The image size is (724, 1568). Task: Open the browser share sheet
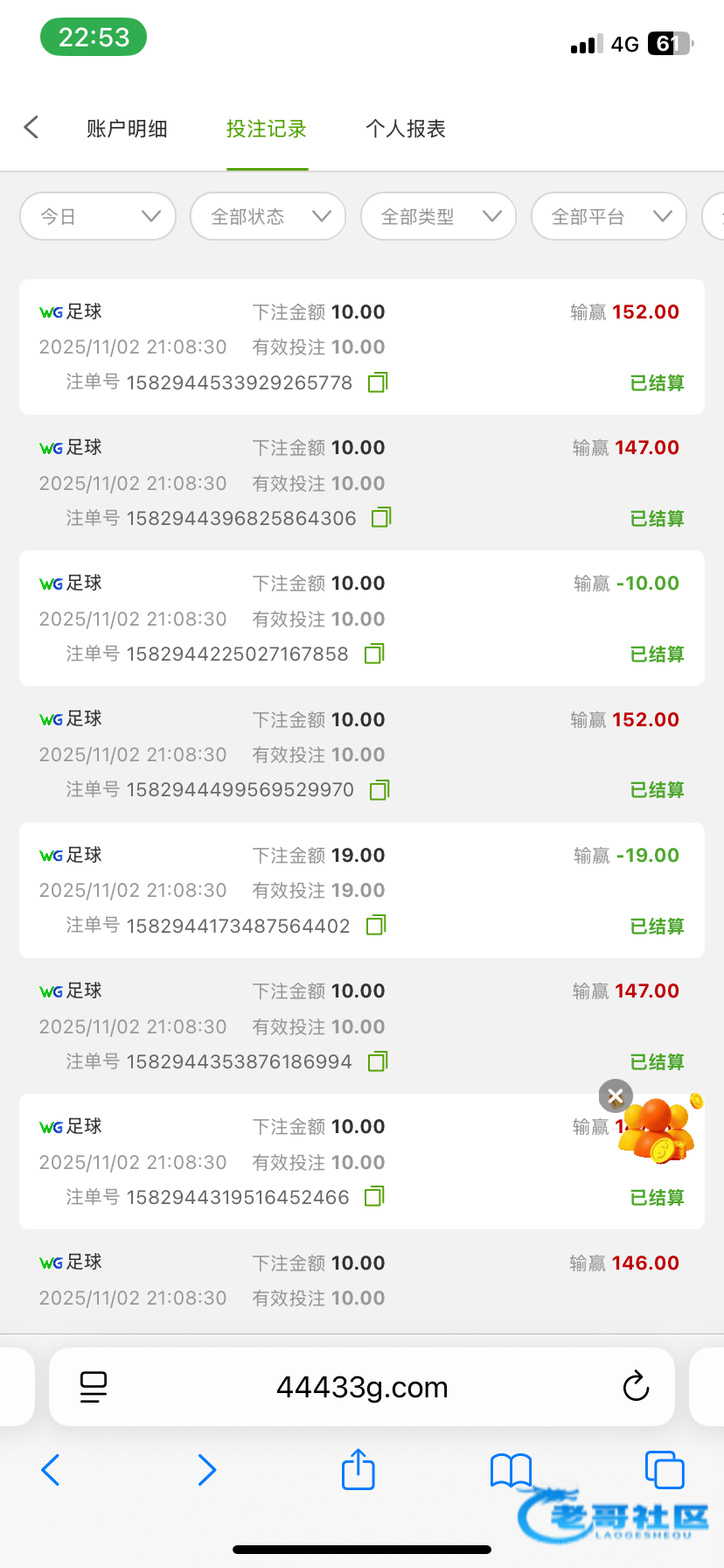pyautogui.click(x=358, y=1470)
